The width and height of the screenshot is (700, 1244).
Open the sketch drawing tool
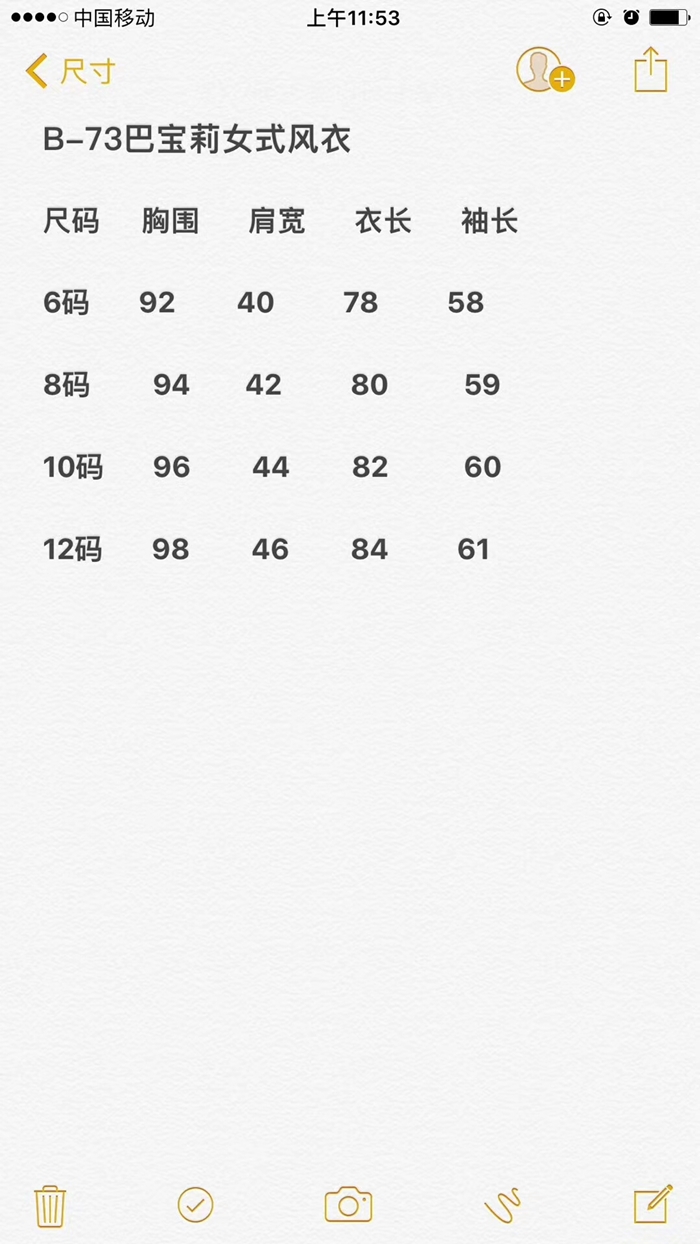coord(502,1206)
